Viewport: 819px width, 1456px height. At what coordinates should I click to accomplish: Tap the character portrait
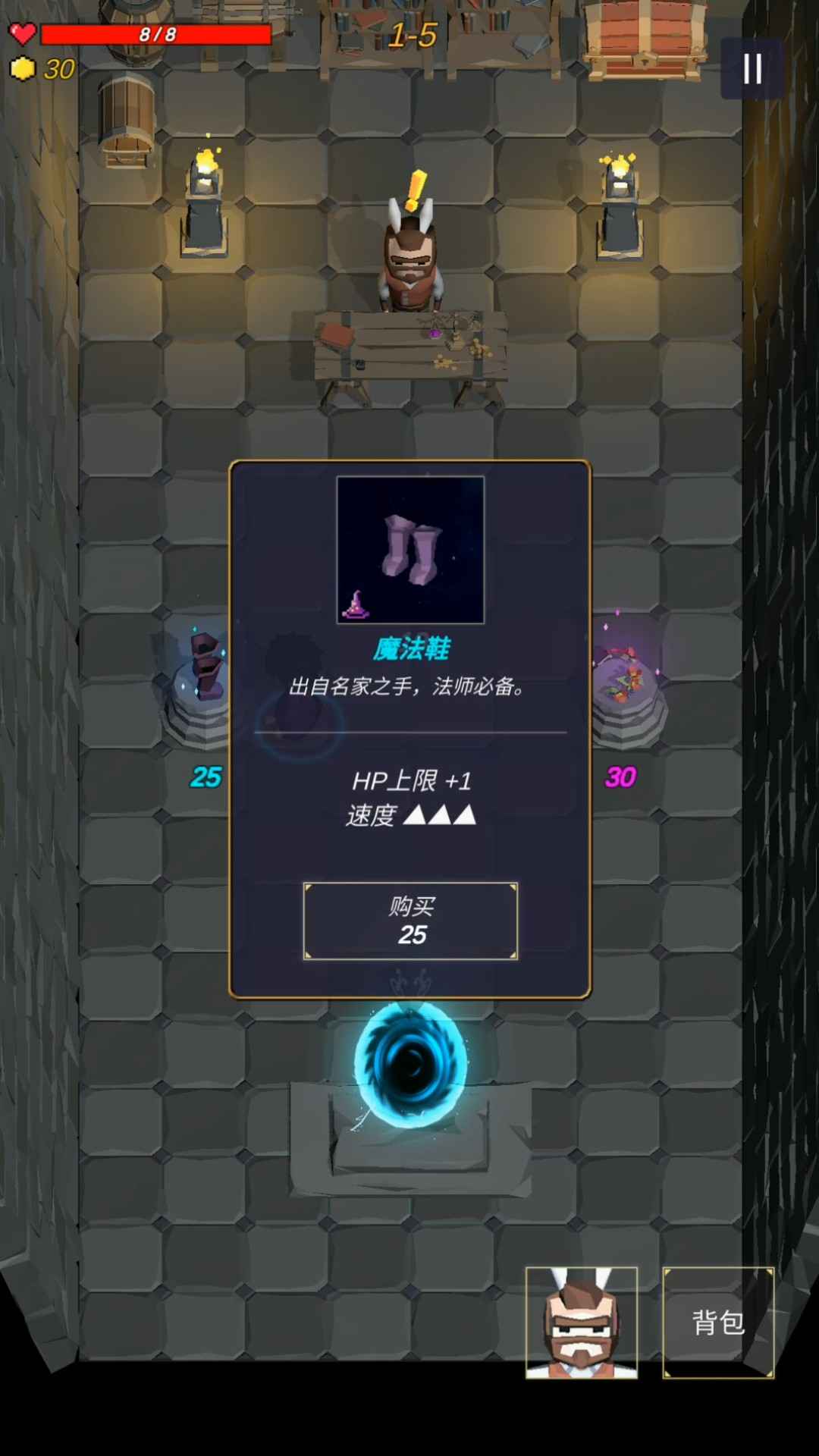tap(582, 1323)
